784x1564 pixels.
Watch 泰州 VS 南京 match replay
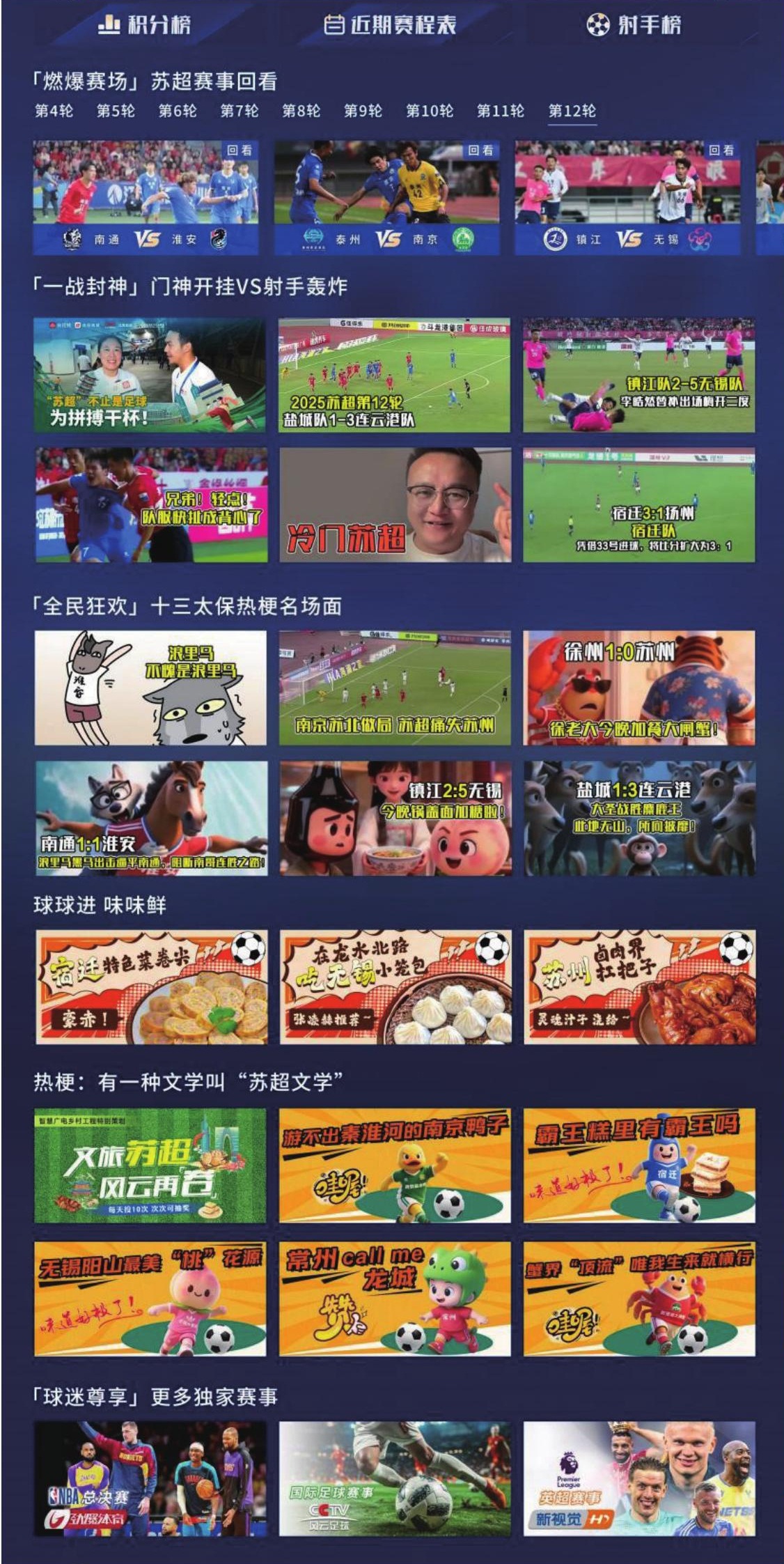(x=386, y=197)
